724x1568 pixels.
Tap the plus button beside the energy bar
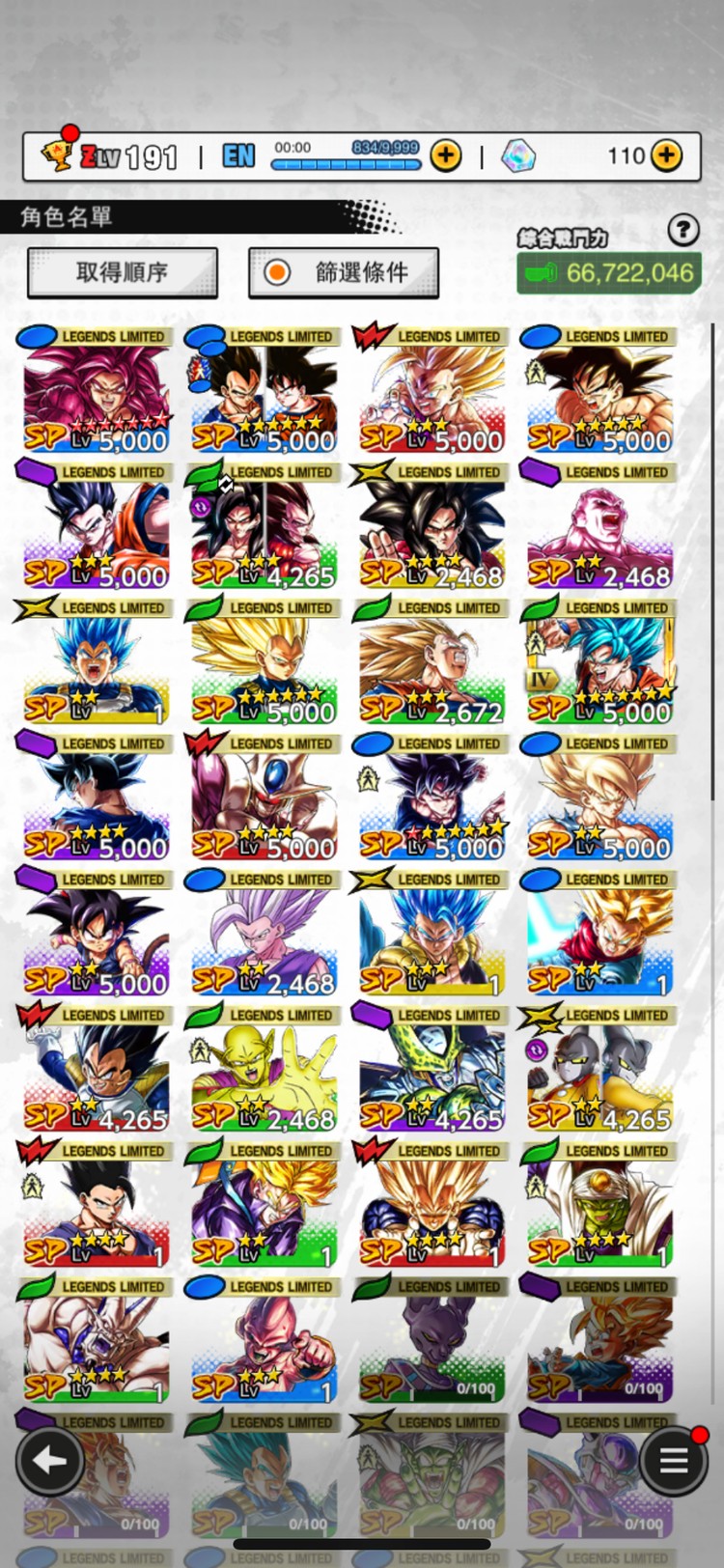[x=445, y=155]
